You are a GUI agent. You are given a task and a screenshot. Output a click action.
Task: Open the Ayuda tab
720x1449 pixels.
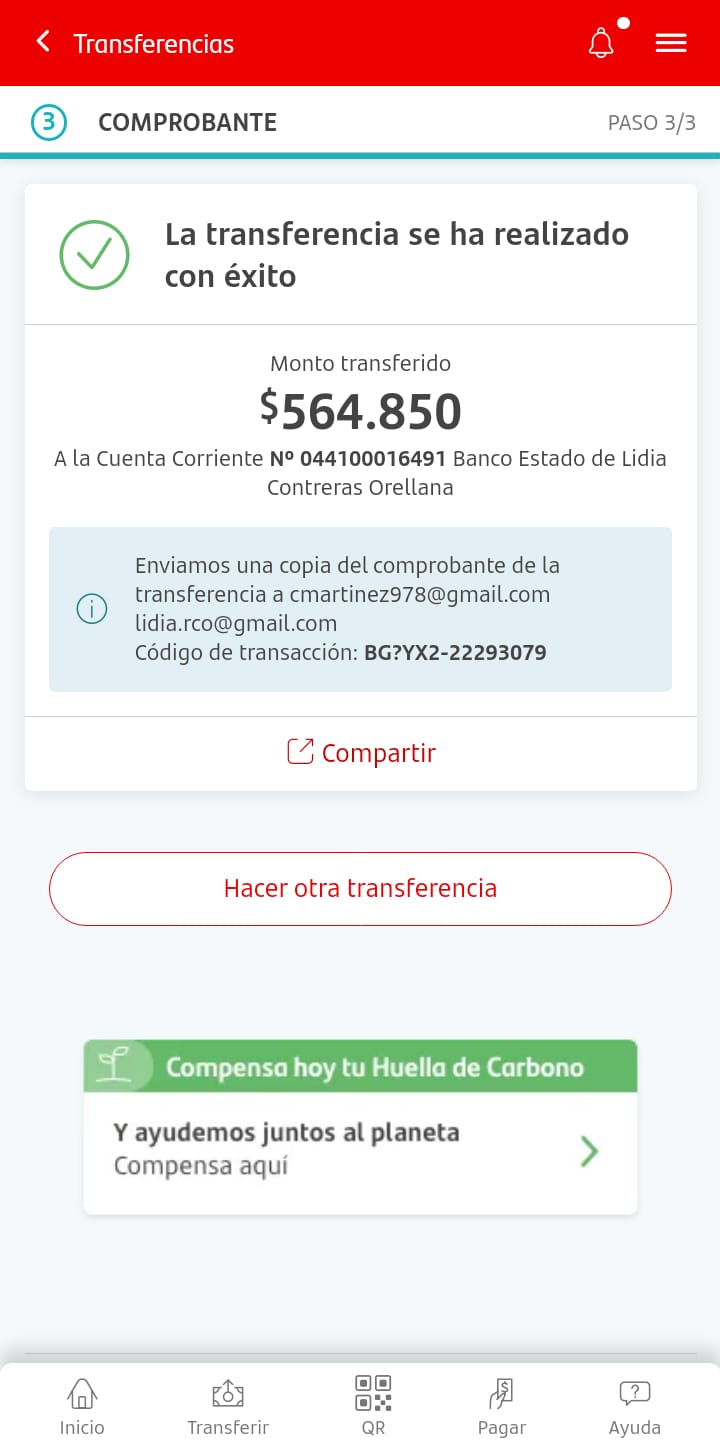(x=635, y=1406)
